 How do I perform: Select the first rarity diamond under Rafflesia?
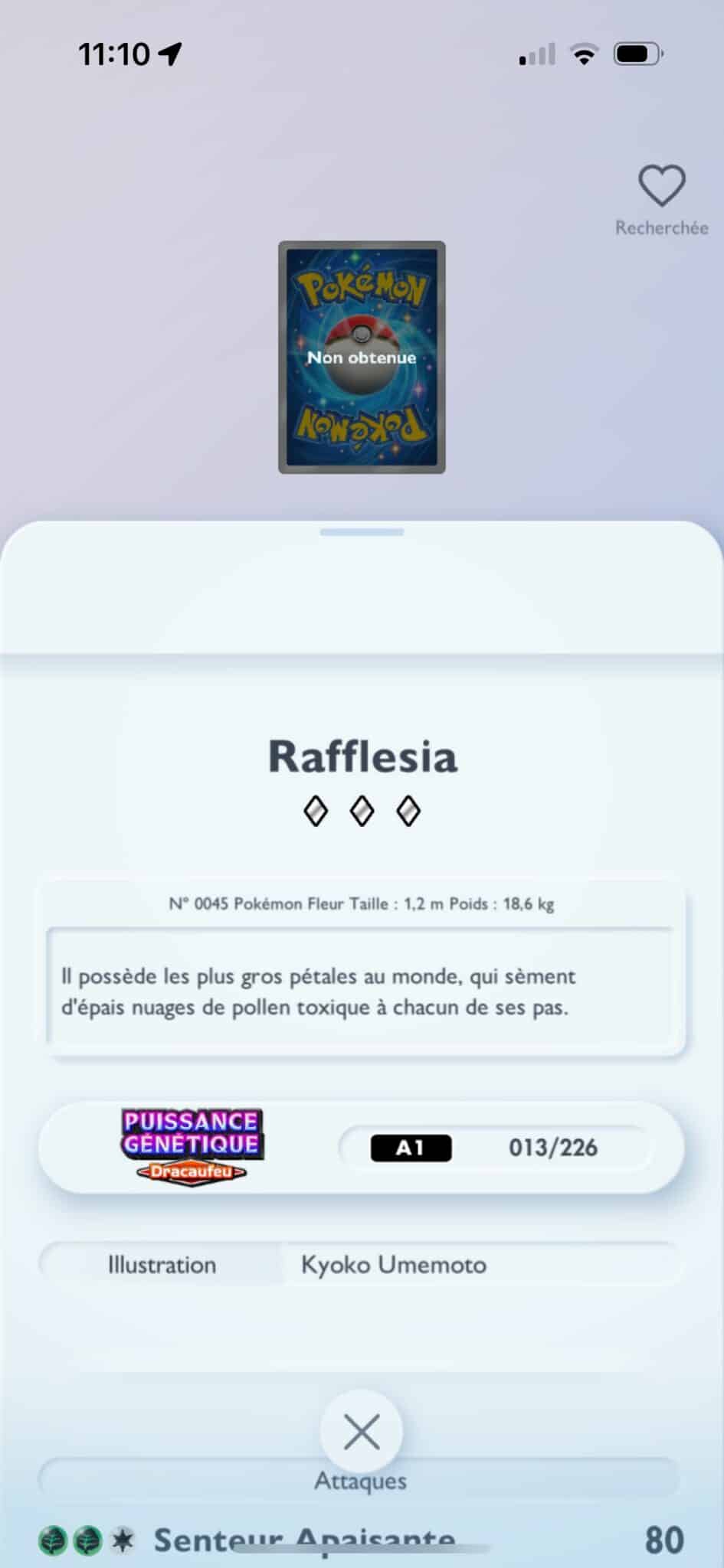click(x=313, y=809)
